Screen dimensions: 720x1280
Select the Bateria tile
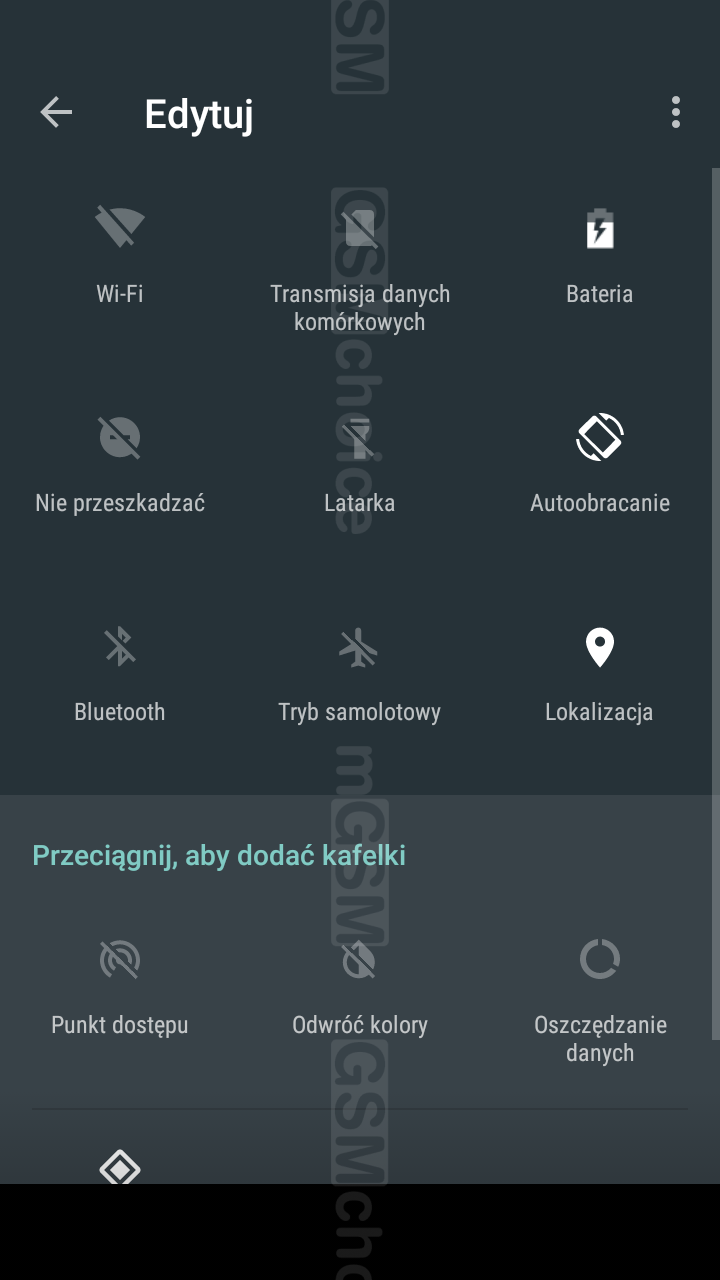click(599, 255)
